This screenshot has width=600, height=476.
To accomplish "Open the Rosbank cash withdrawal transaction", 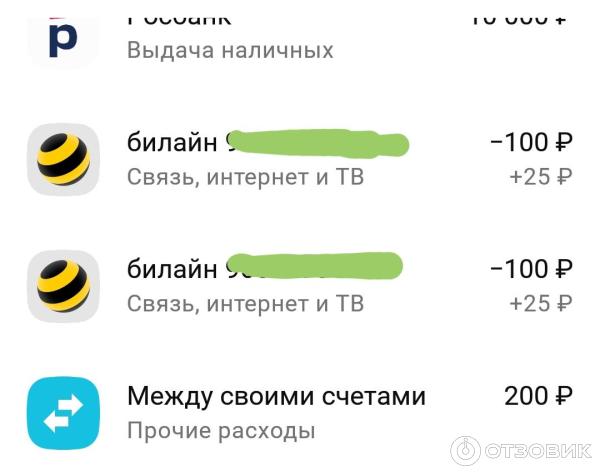I will tap(230, 35).
